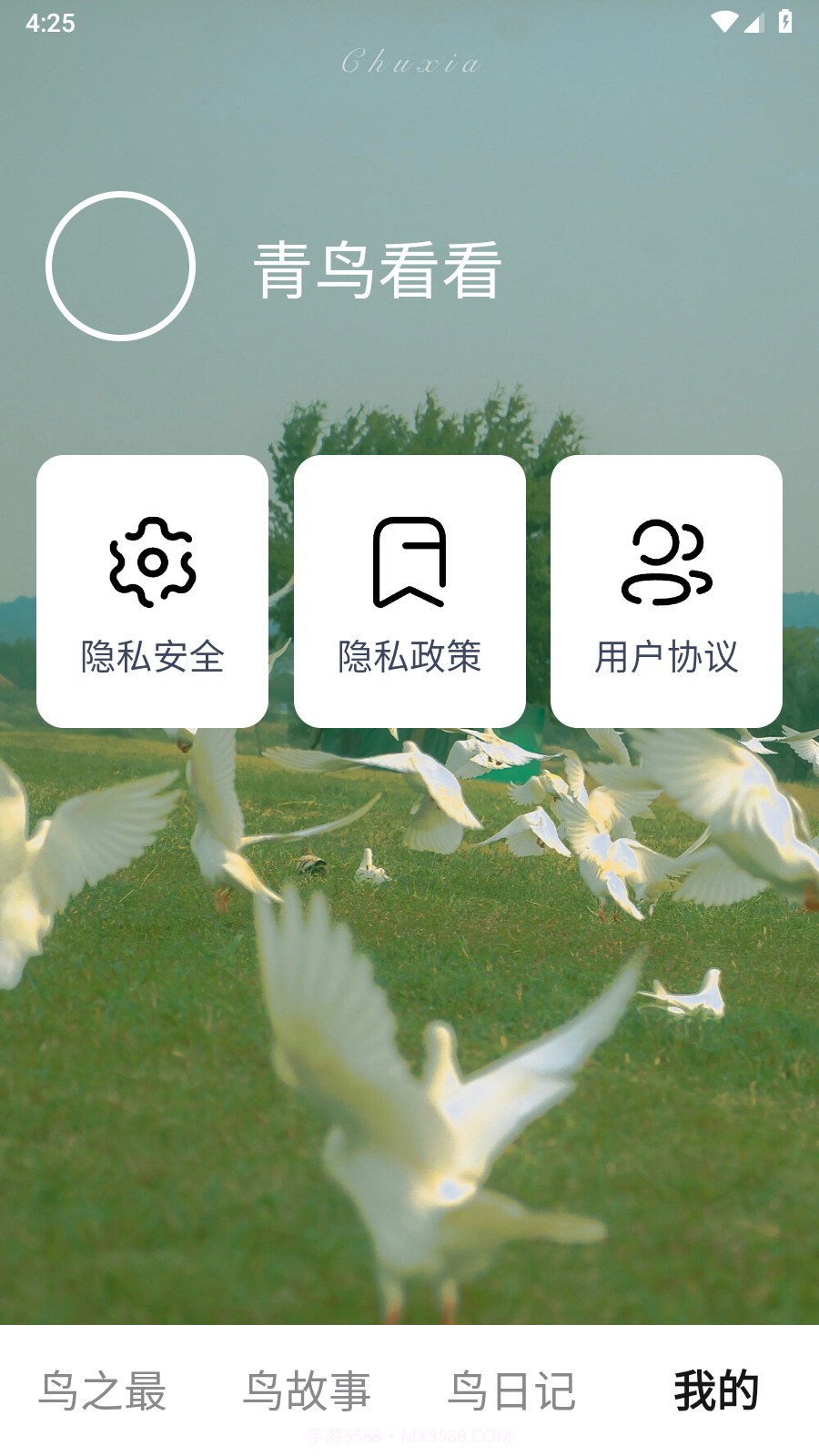Open the 隐私政策 card
The width and height of the screenshot is (819, 1456).
click(x=409, y=589)
